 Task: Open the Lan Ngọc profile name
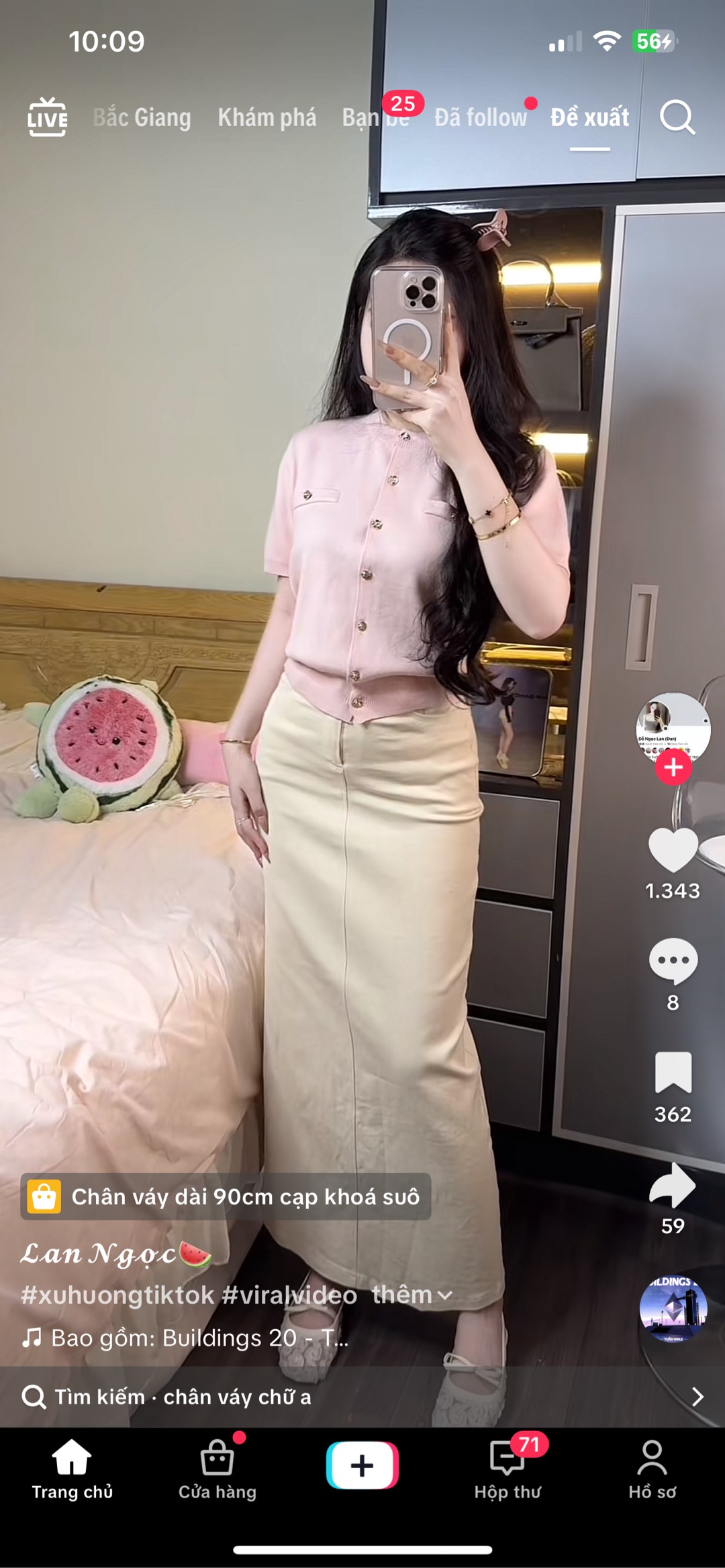click(101, 1253)
